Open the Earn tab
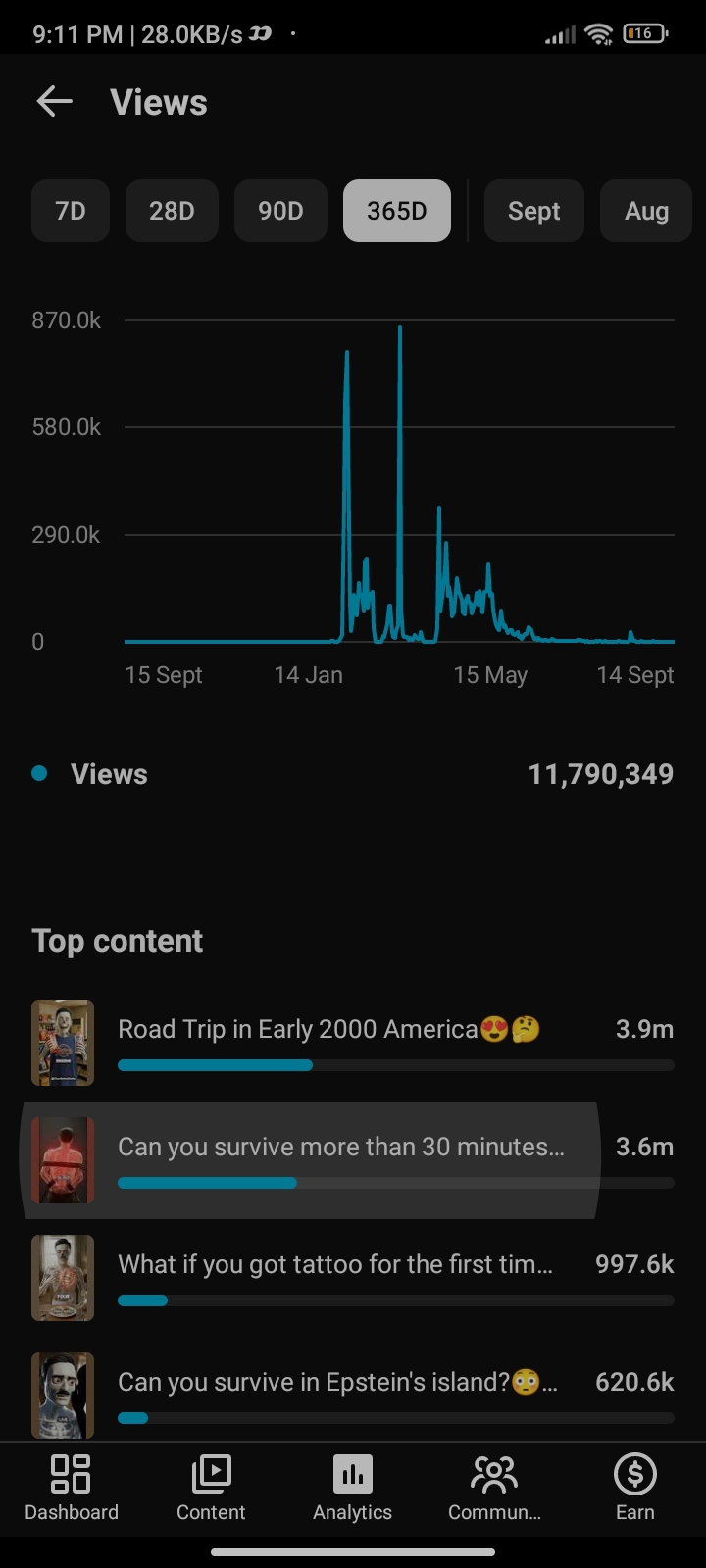 (x=635, y=1488)
